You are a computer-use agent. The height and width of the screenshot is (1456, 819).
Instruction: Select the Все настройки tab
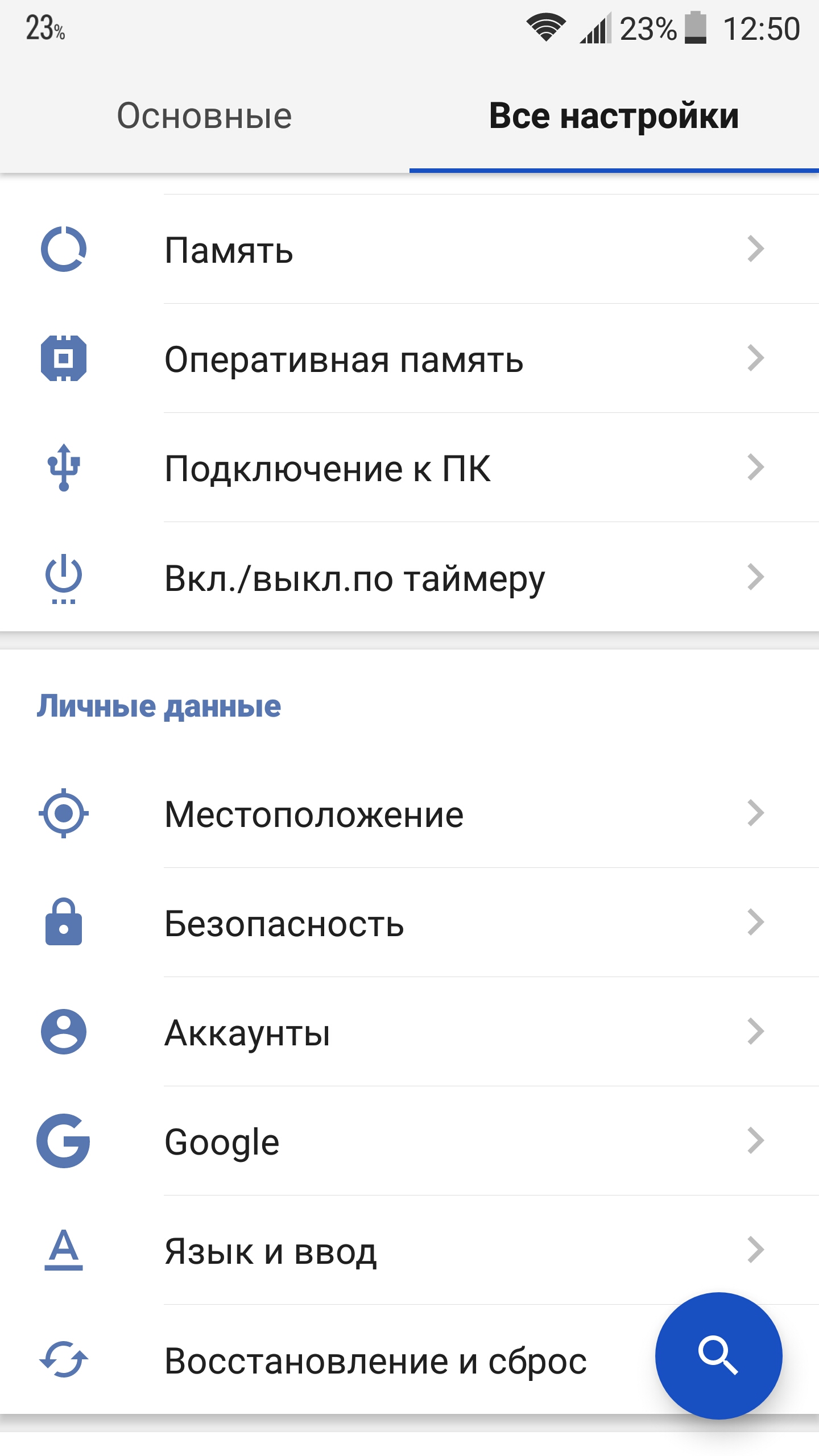point(614,116)
